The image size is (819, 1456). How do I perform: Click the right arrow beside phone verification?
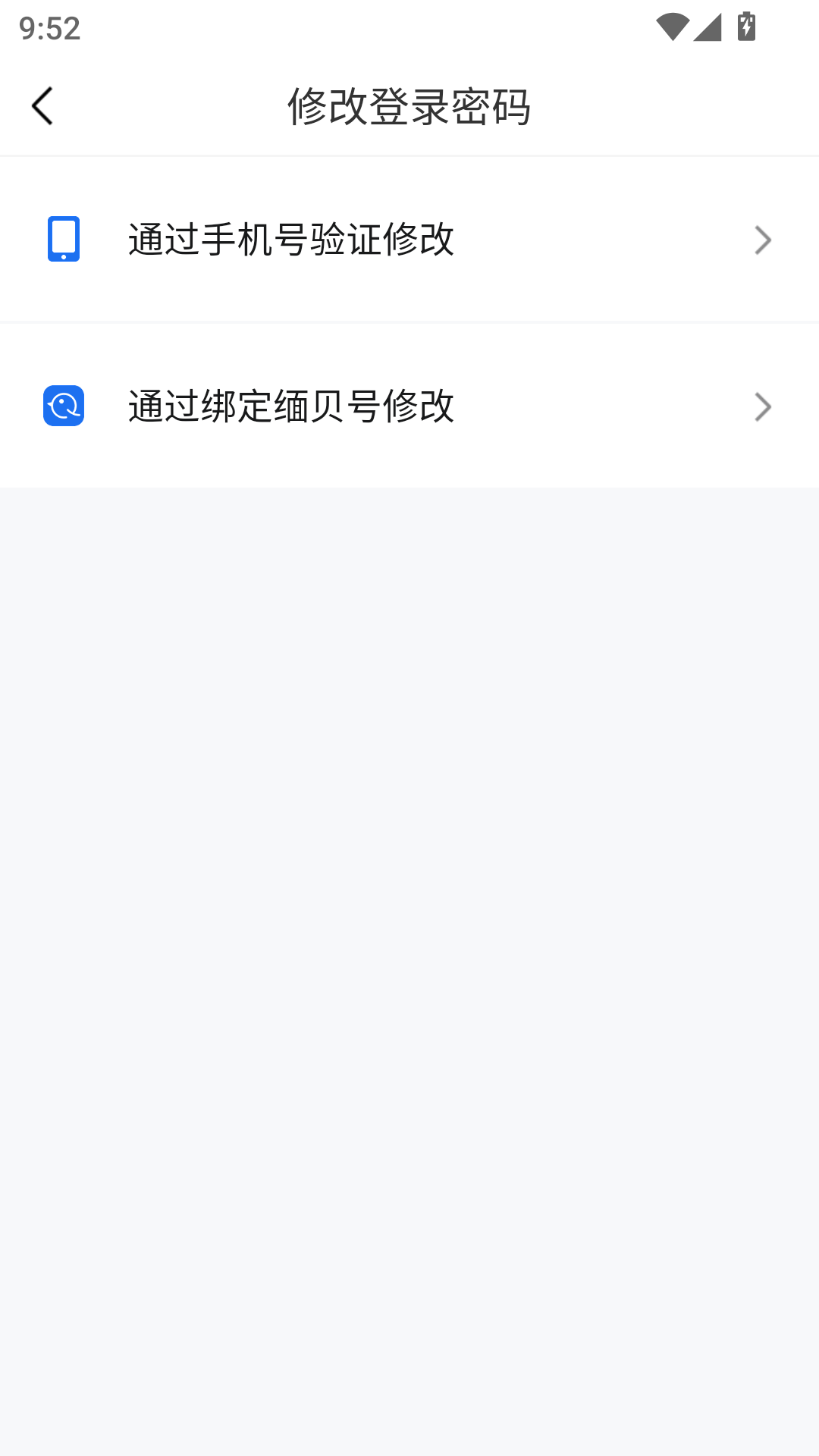pyautogui.click(x=763, y=240)
